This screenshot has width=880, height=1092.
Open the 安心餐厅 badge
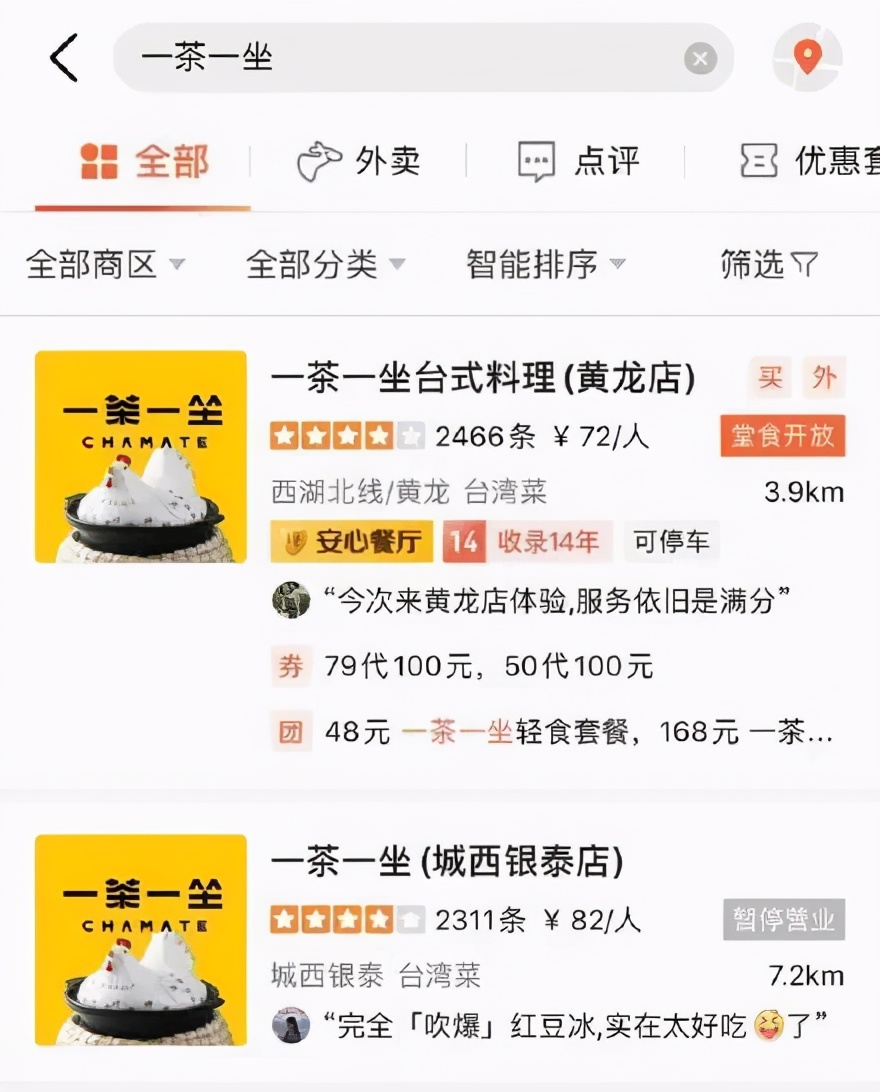pos(351,541)
